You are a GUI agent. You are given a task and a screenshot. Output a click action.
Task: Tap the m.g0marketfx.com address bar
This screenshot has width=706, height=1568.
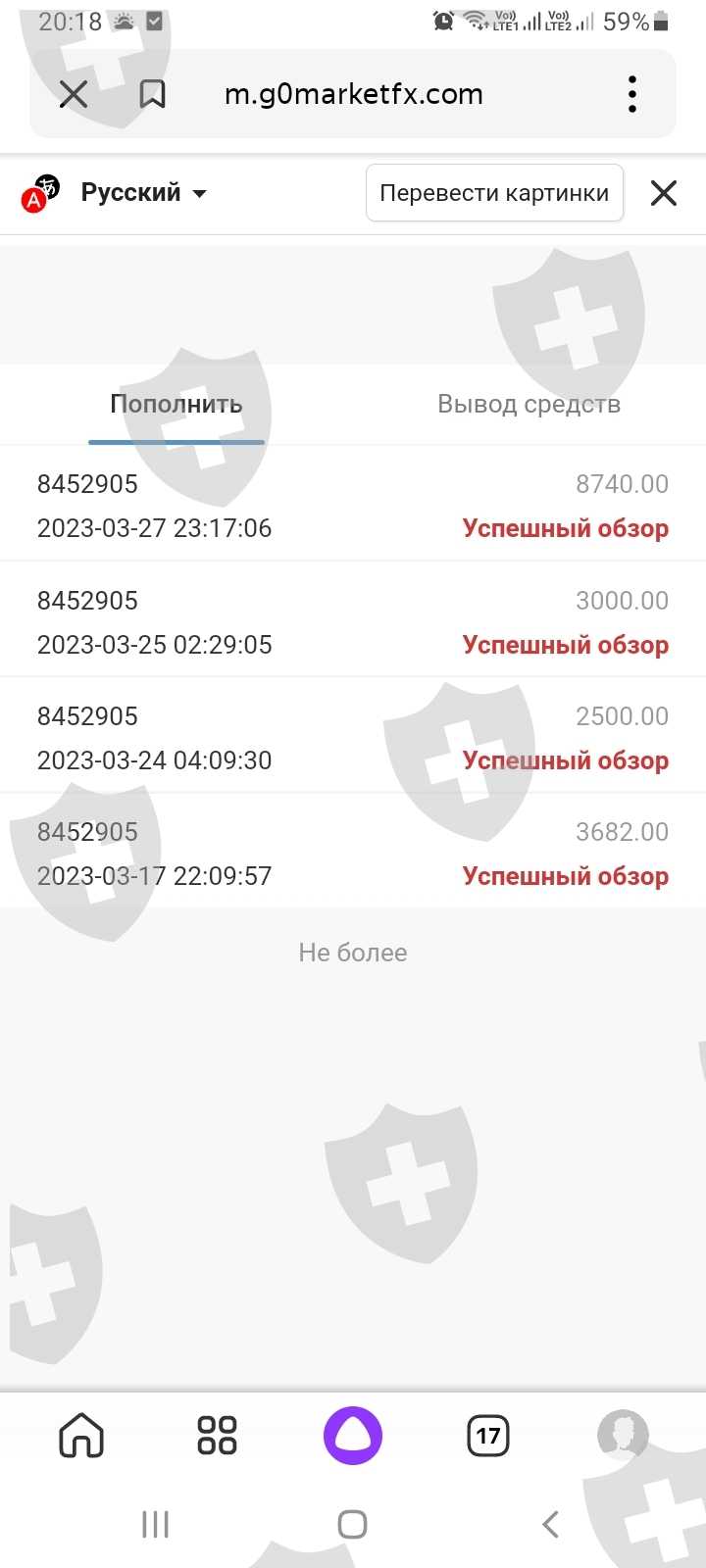[353, 94]
